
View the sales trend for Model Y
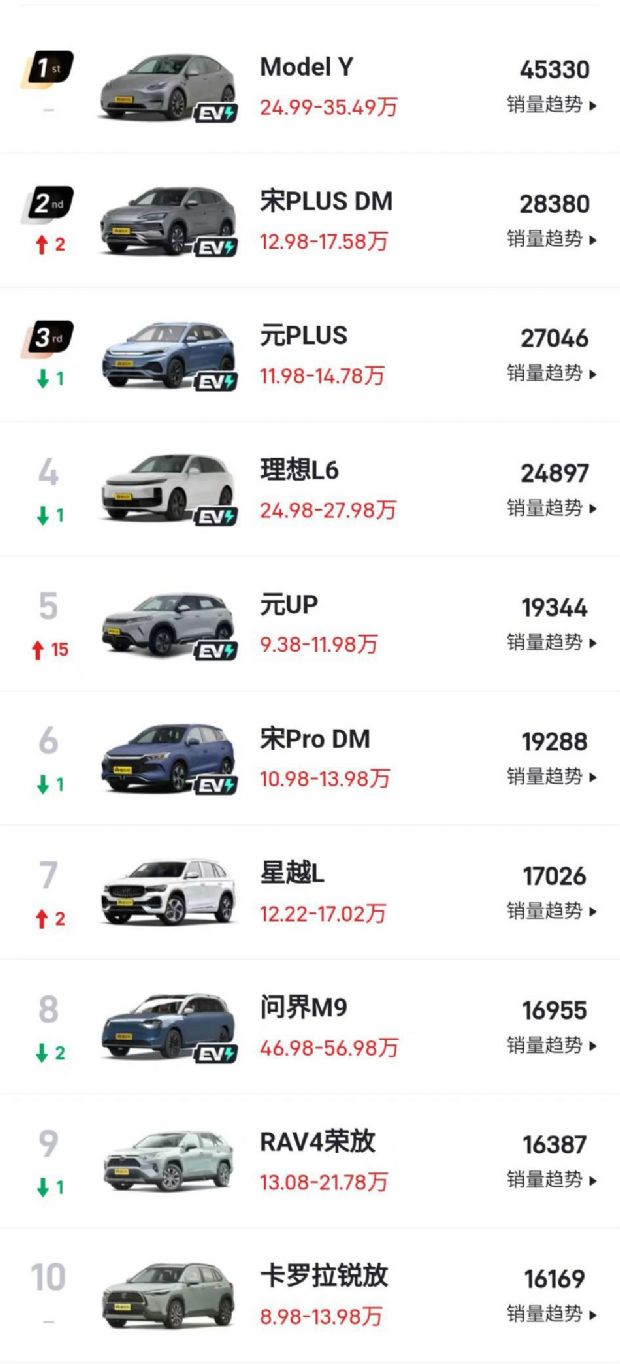(551, 105)
